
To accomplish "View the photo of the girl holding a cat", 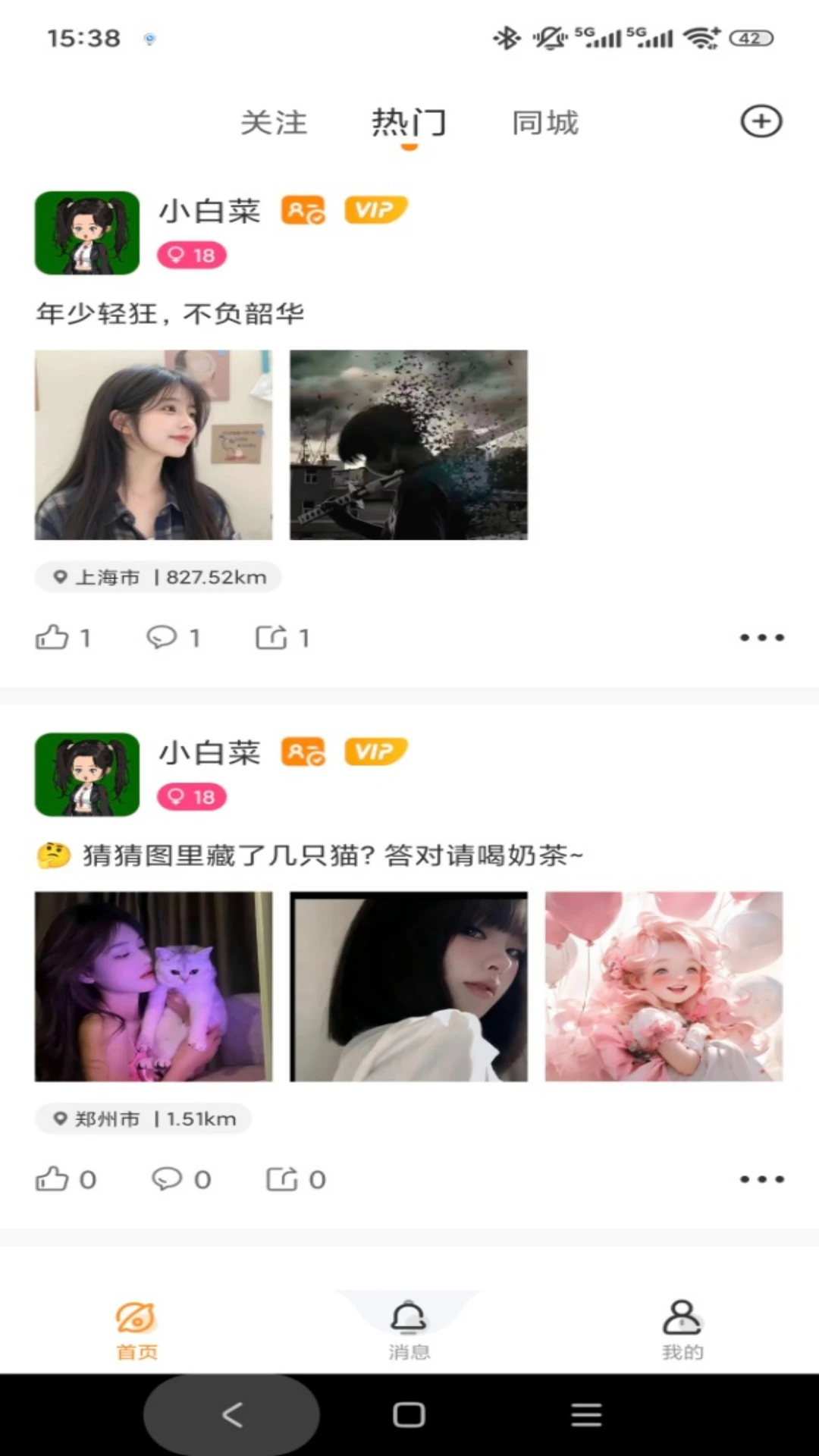I will [x=153, y=987].
